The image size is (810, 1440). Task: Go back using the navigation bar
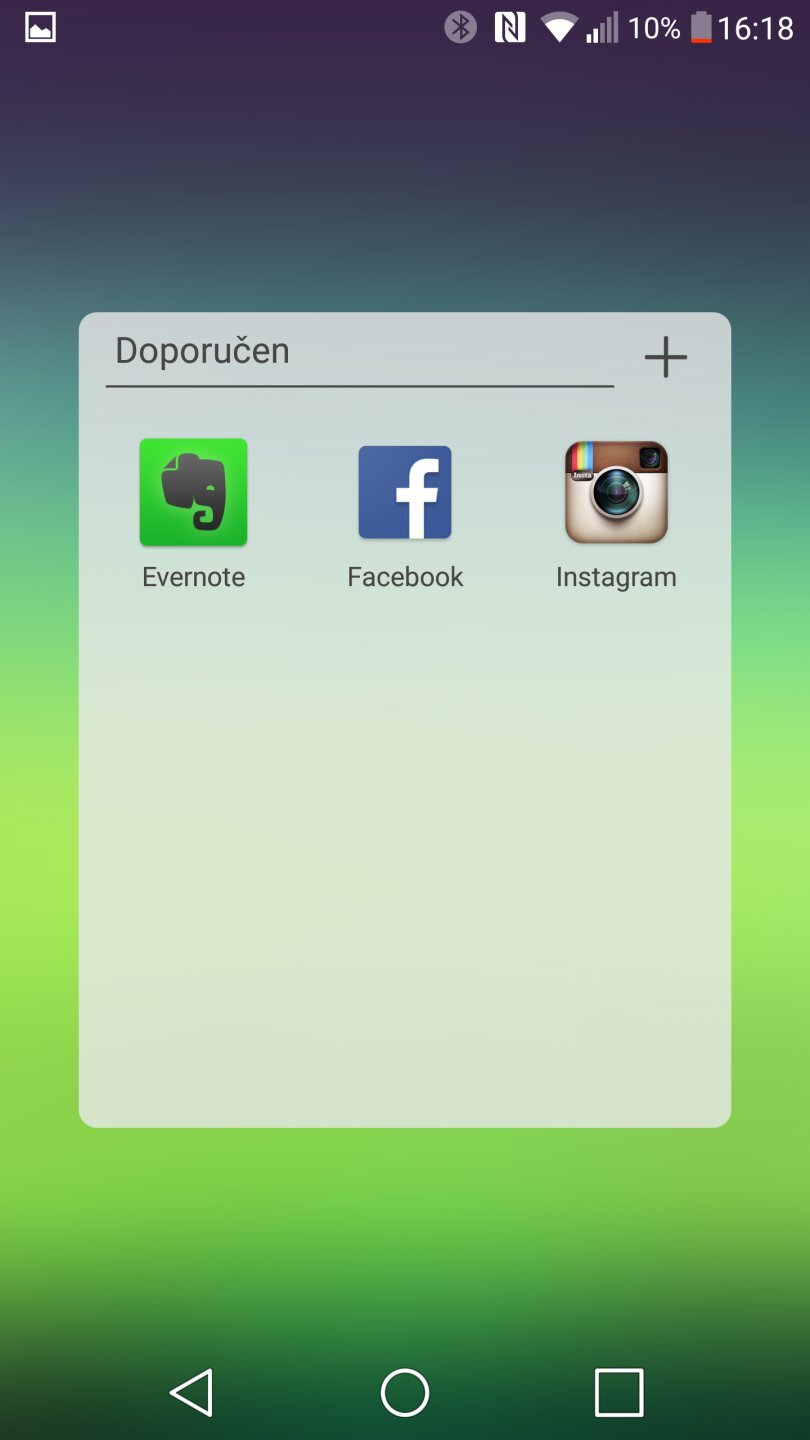click(191, 1392)
